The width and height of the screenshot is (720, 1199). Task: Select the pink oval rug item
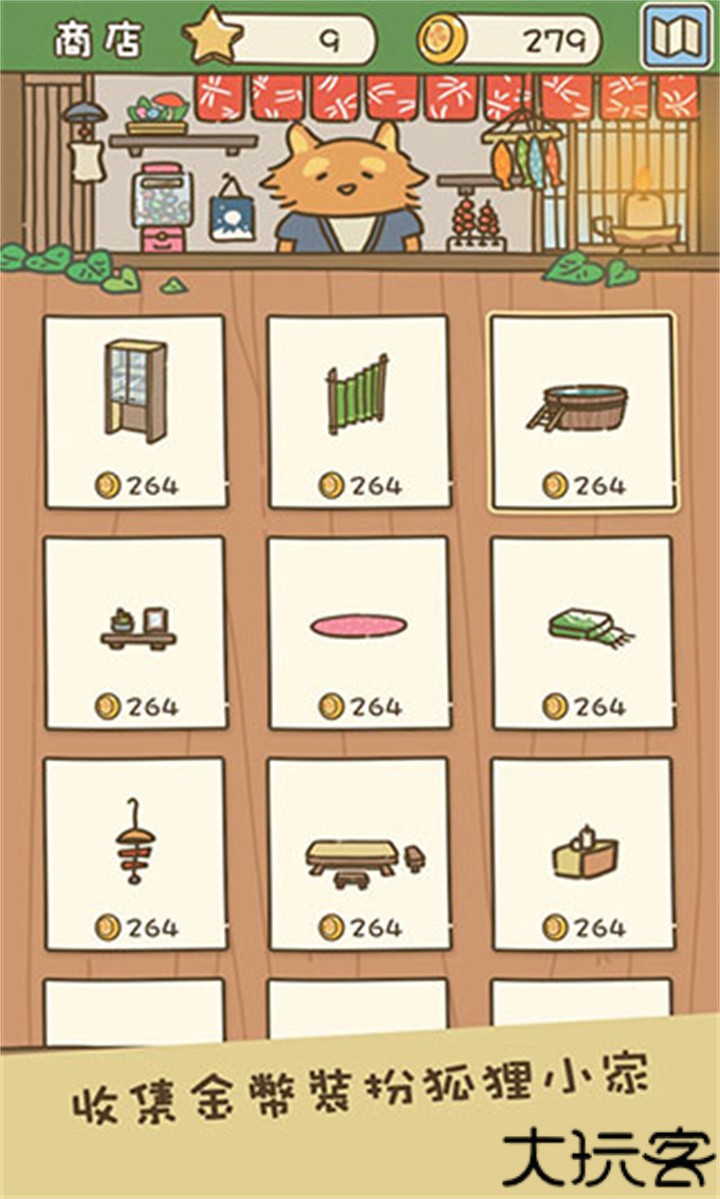tap(358, 632)
